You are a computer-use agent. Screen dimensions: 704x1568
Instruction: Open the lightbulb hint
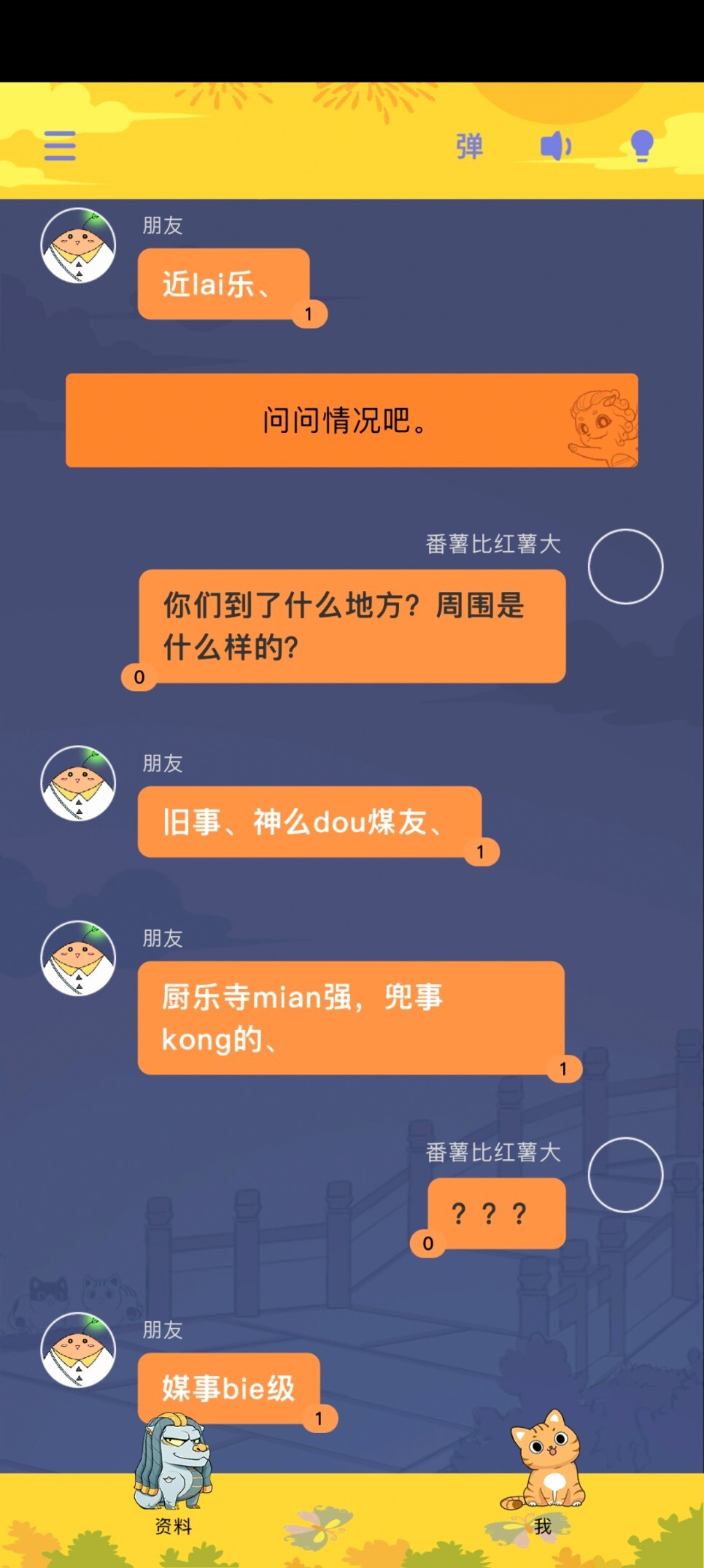[642, 146]
